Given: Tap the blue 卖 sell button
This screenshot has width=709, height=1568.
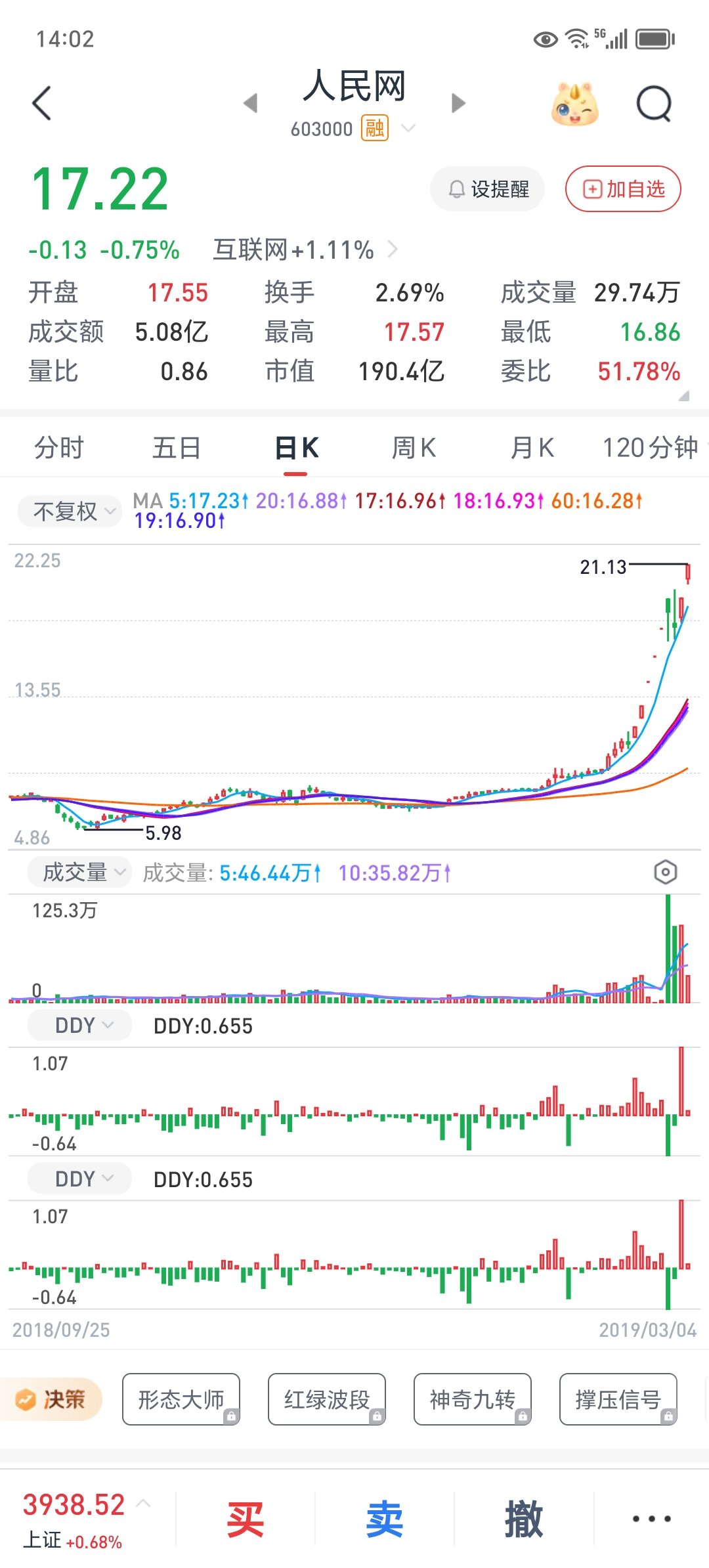Looking at the screenshot, I should (385, 1519).
